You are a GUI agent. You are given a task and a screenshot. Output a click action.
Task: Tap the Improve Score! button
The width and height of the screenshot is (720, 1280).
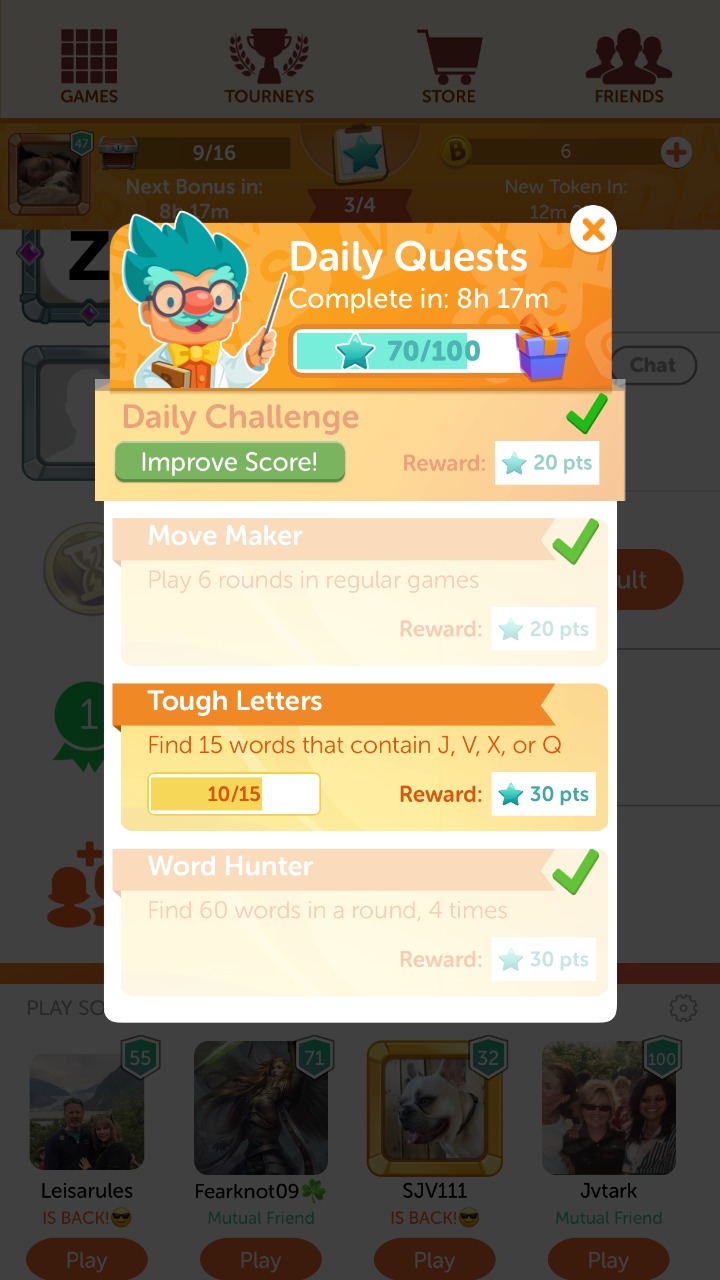230,462
